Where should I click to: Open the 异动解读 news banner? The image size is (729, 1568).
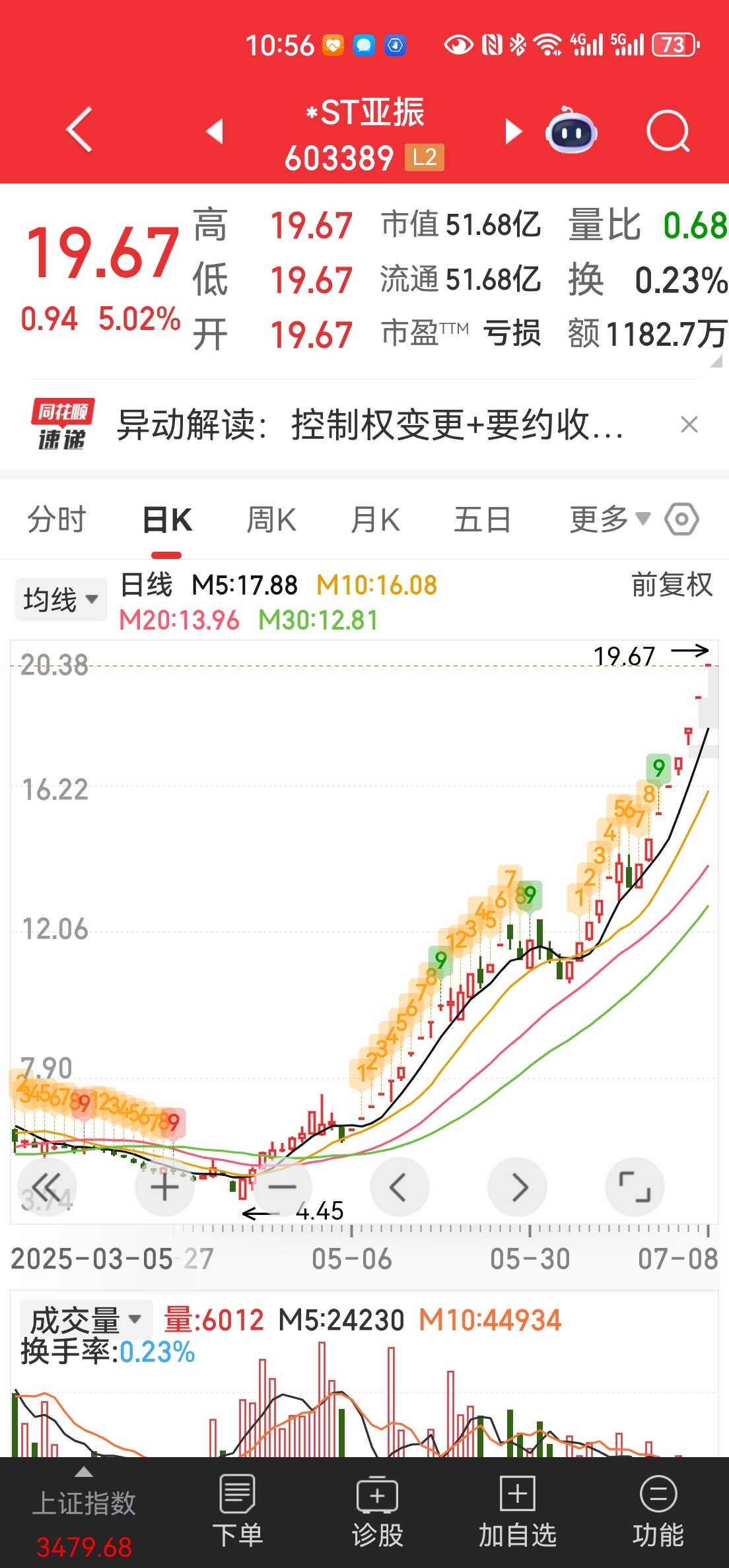coord(370,424)
